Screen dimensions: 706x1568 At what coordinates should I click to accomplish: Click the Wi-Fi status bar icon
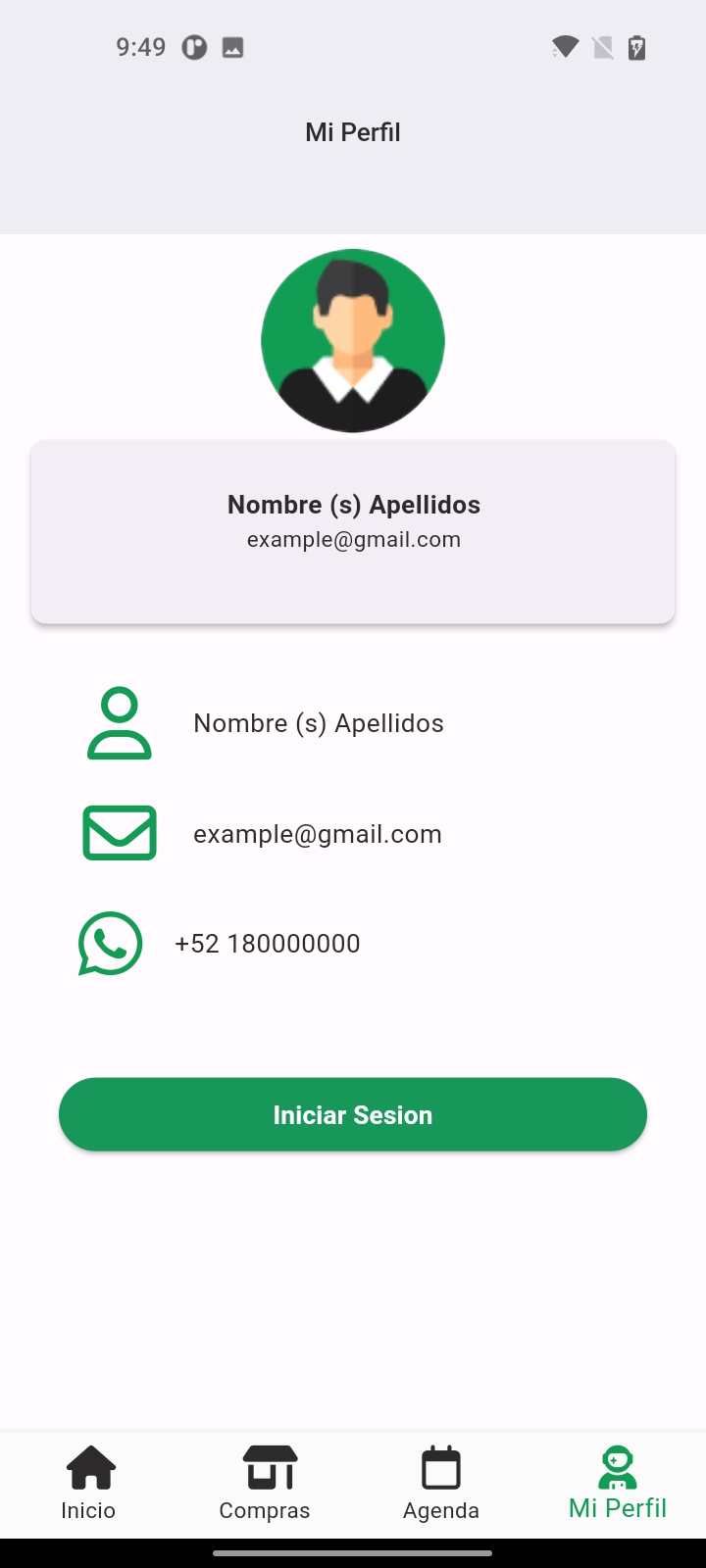[563, 46]
